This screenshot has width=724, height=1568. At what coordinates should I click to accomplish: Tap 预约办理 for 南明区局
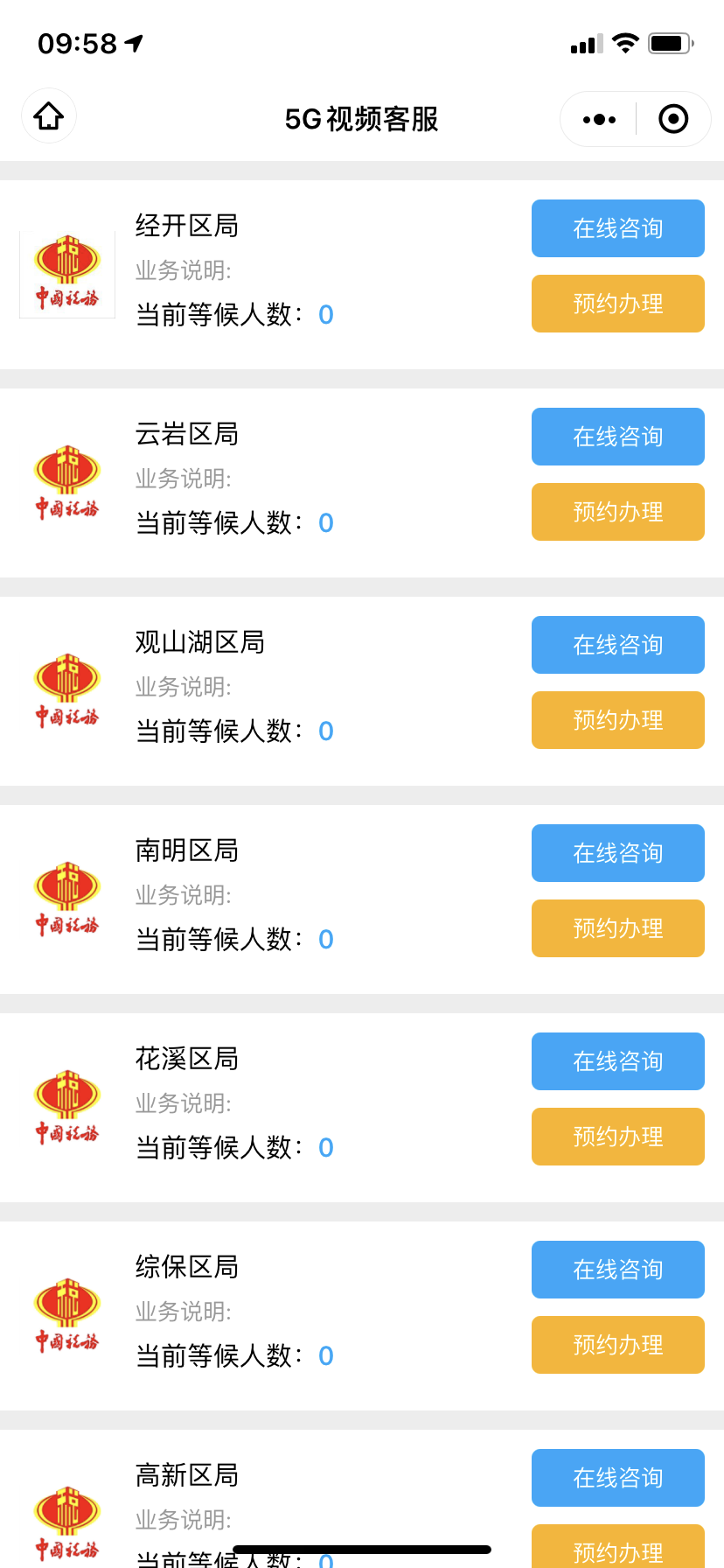coord(618,928)
